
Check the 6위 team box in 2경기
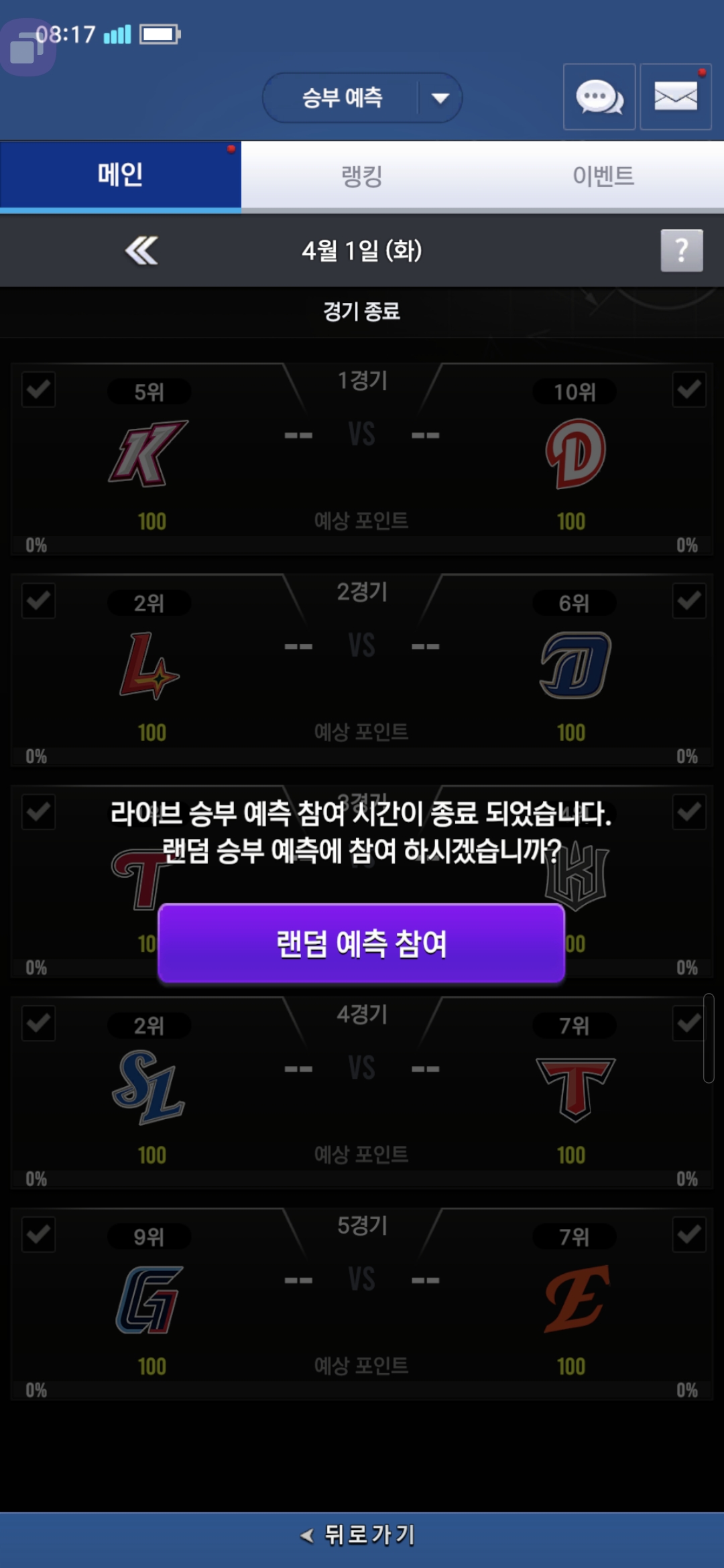[x=688, y=600]
